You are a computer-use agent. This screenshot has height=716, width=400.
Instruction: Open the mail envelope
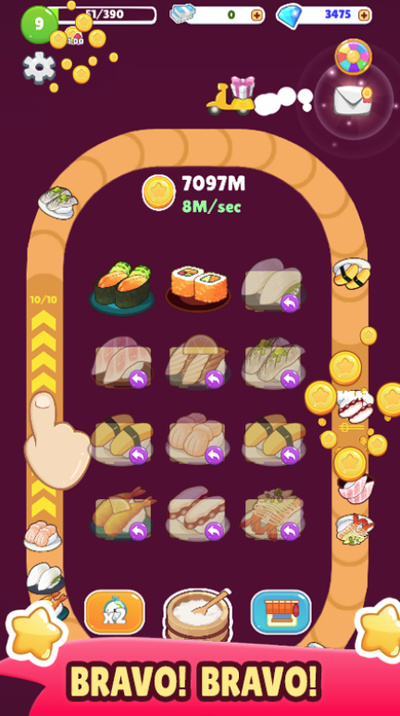click(352, 100)
